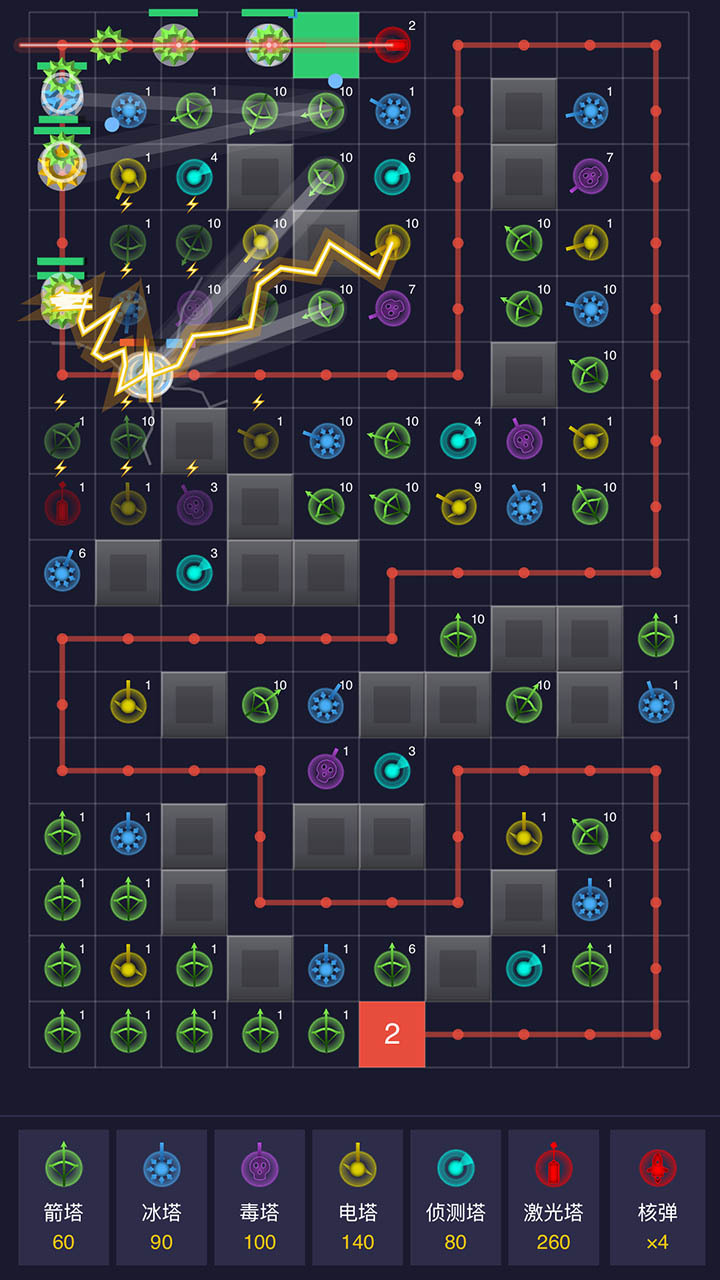This screenshot has height=1280, width=720.
Task: Select the 箭塔 arrow tower costing 60
Action: click(64, 1197)
